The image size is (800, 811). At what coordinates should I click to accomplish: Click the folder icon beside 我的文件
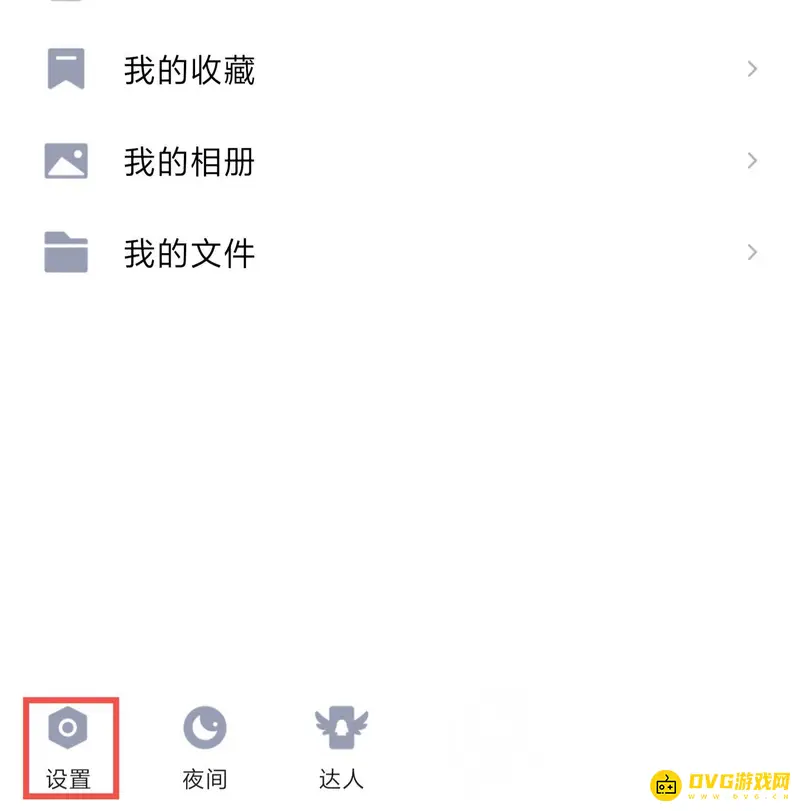[66, 252]
